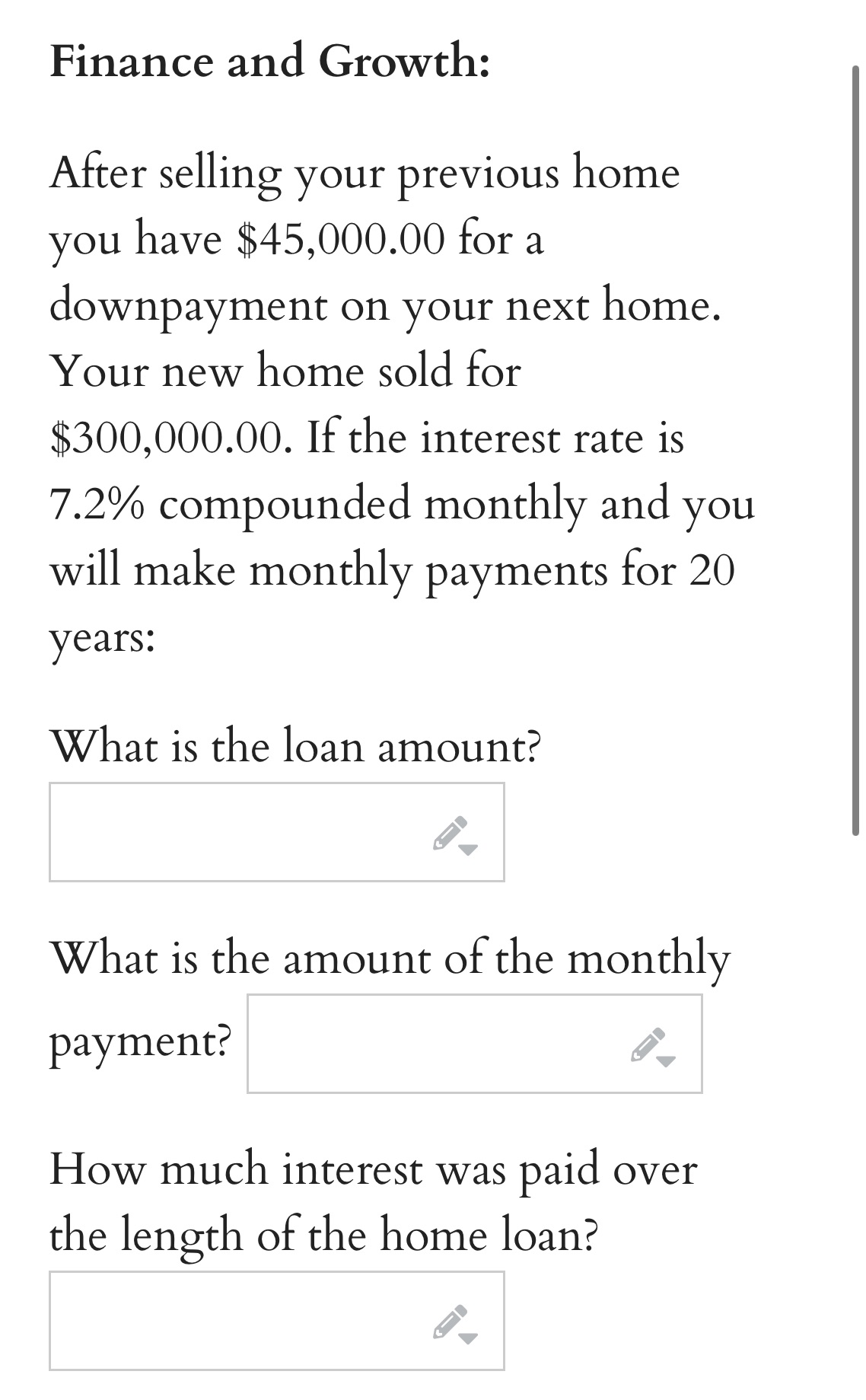The width and height of the screenshot is (866, 1400).
Task: Open the pencil dropdown in the interest paid box
Action: click(x=455, y=1323)
